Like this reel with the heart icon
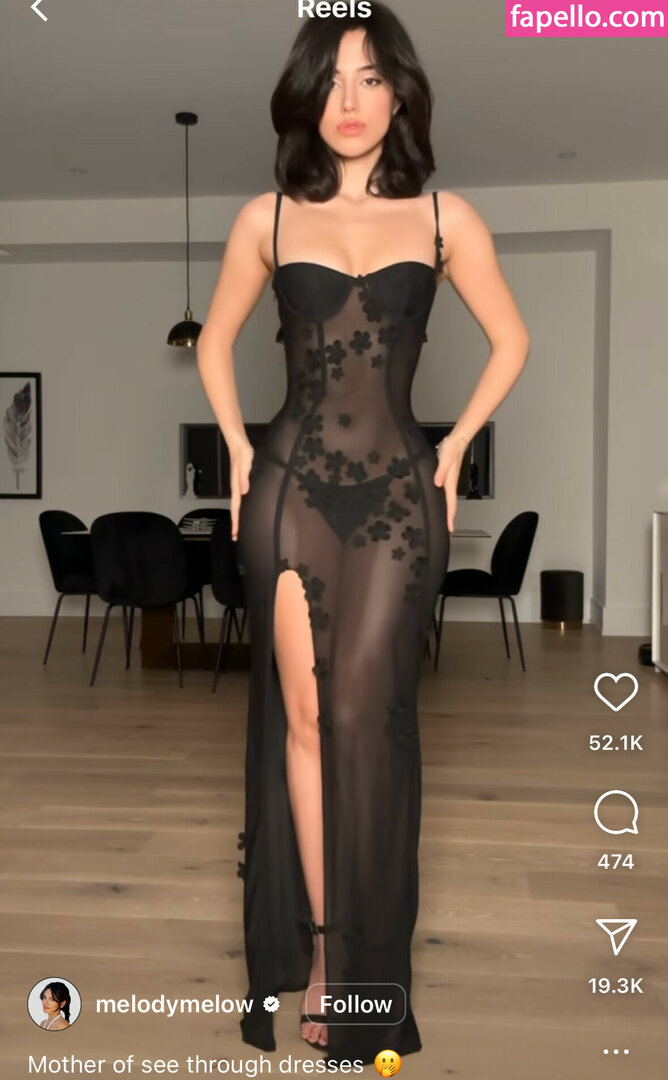668x1080 pixels. click(x=615, y=692)
